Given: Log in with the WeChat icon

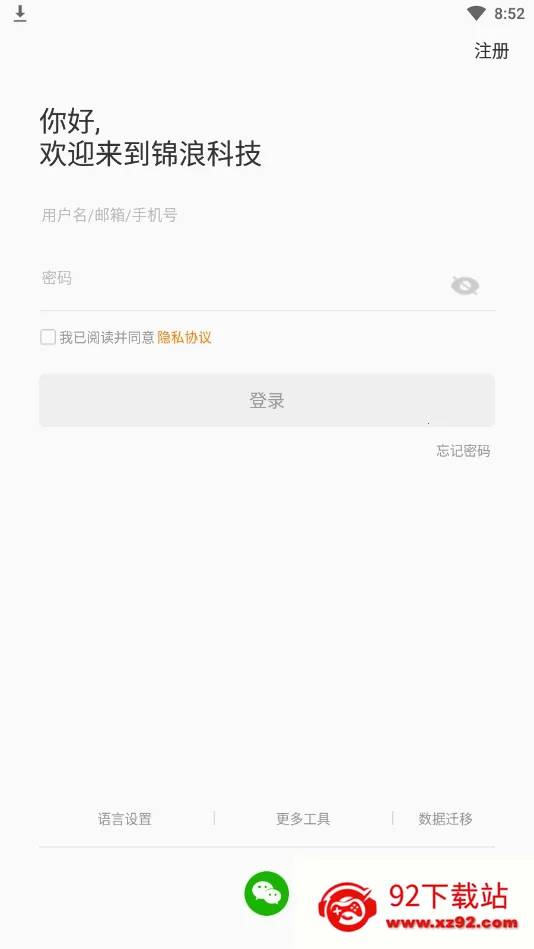Looking at the screenshot, I should [266, 893].
